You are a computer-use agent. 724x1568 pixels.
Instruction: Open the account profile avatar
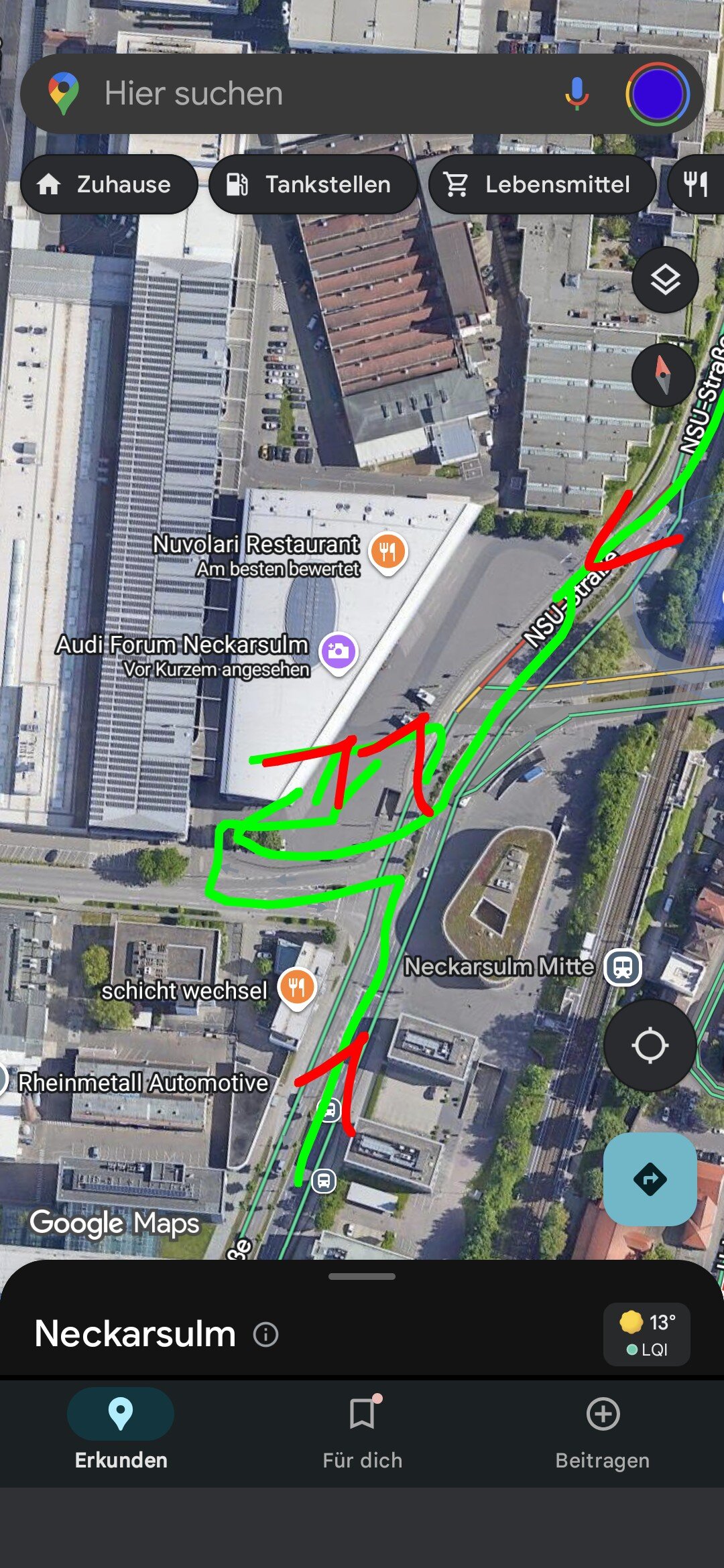[x=658, y=94]
